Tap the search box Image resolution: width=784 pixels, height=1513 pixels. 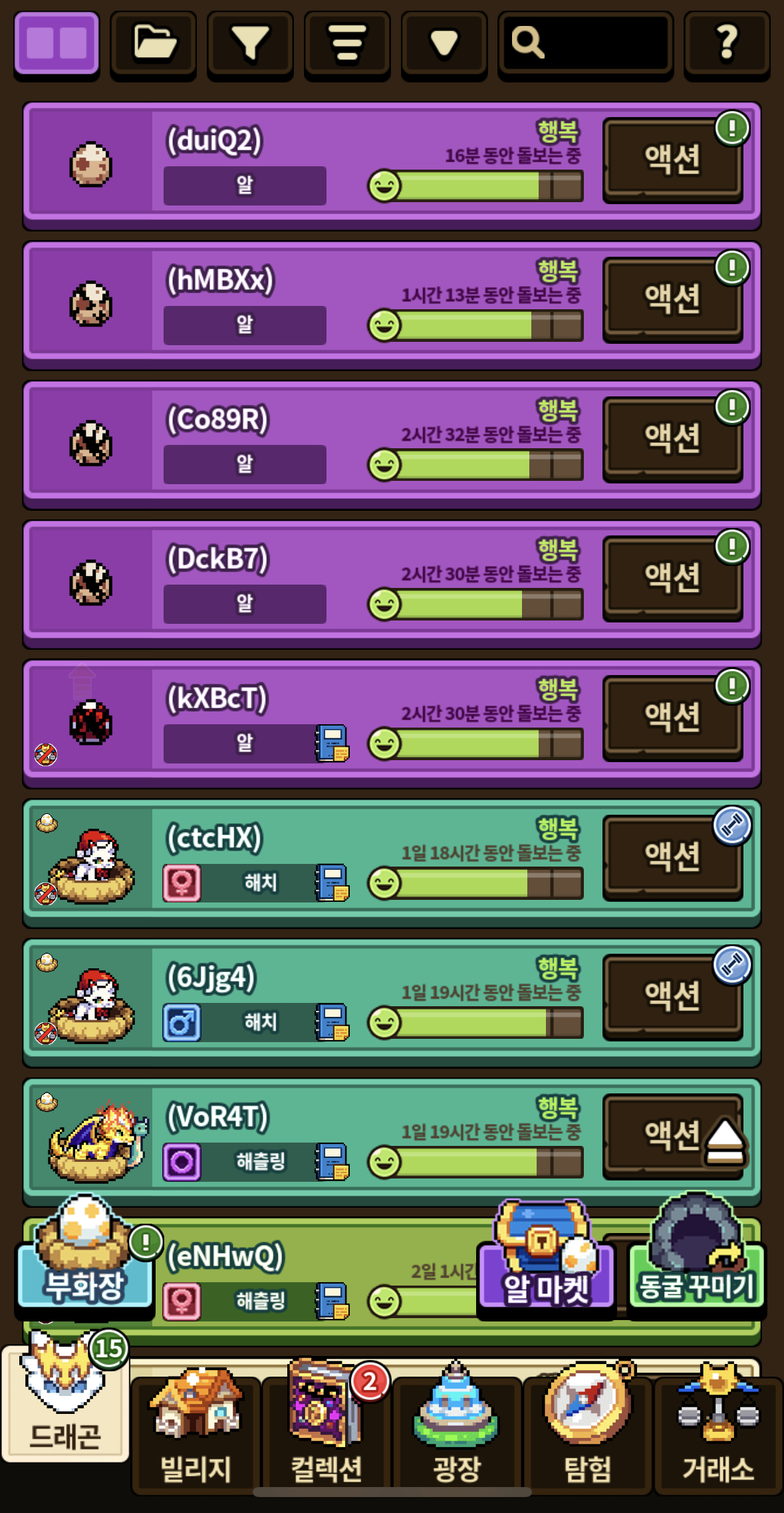[585, 43]
